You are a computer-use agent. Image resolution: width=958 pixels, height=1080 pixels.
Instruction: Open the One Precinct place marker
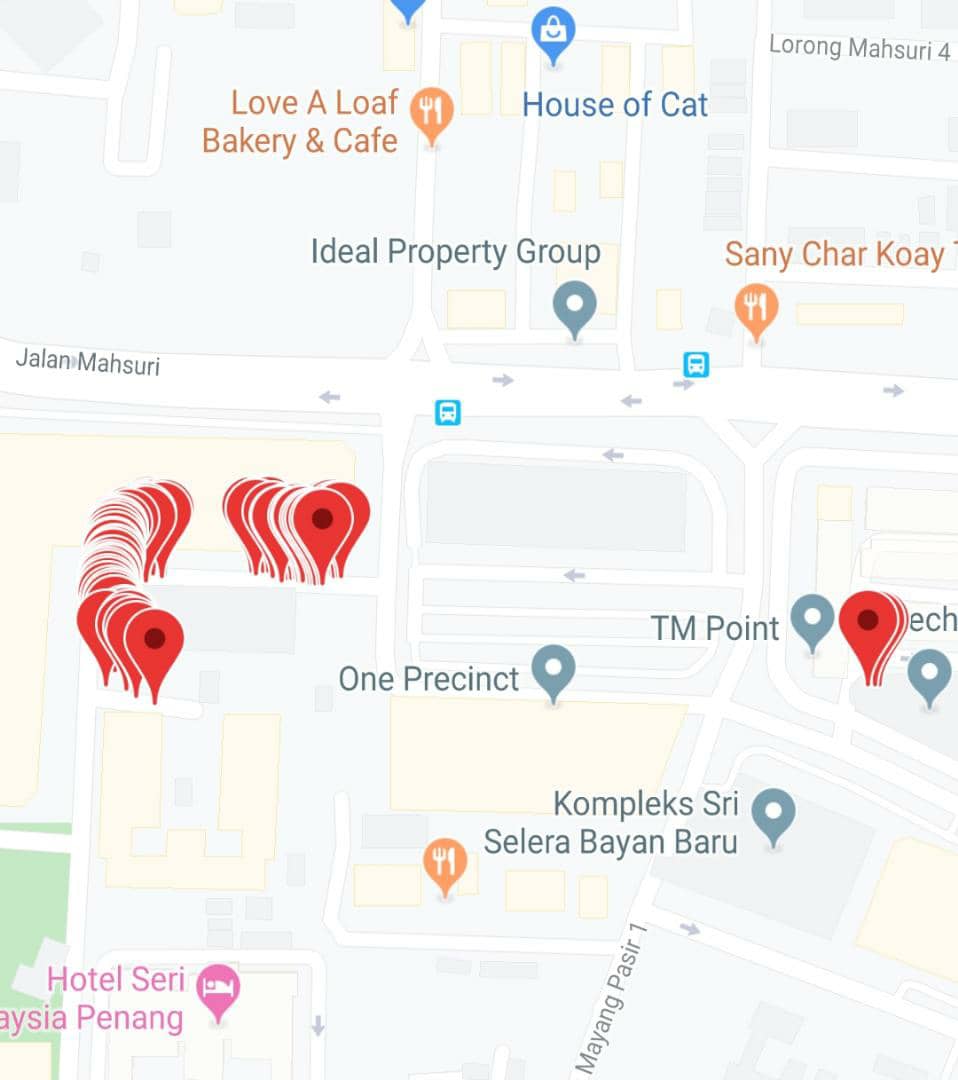(x=553, y=667)
